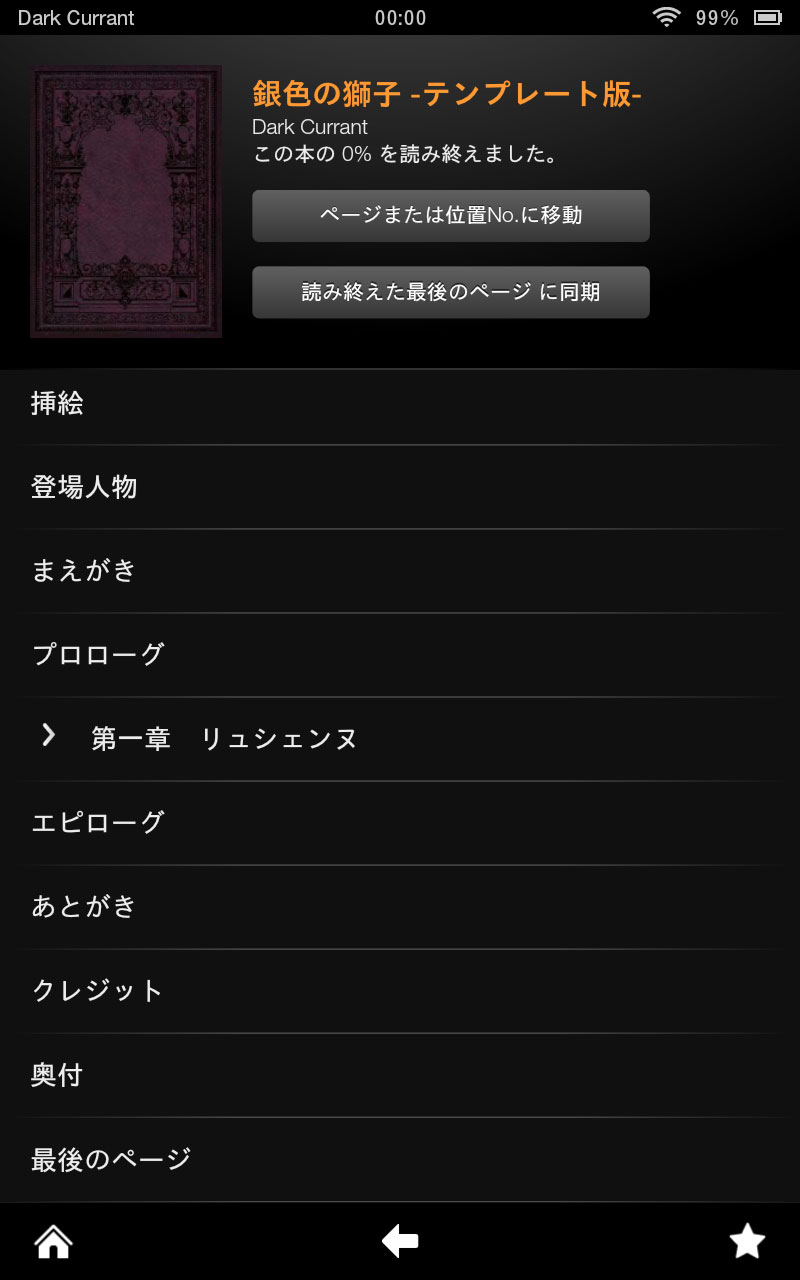The height and width of the screenshot is (1280, 800).
Task: Open favorites with the star icon
Action: 747,1242
